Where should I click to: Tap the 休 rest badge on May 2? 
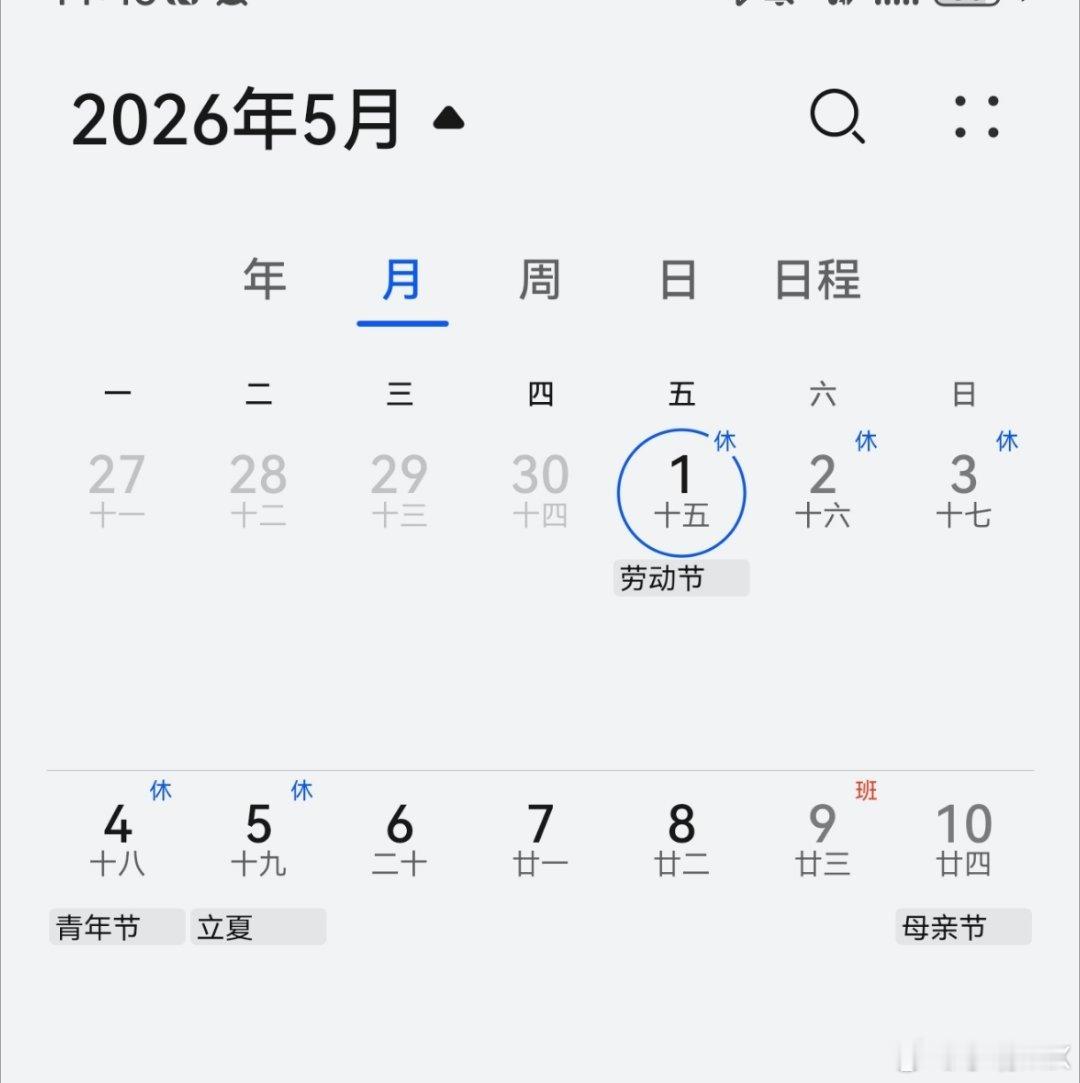(x=866, y=440)
